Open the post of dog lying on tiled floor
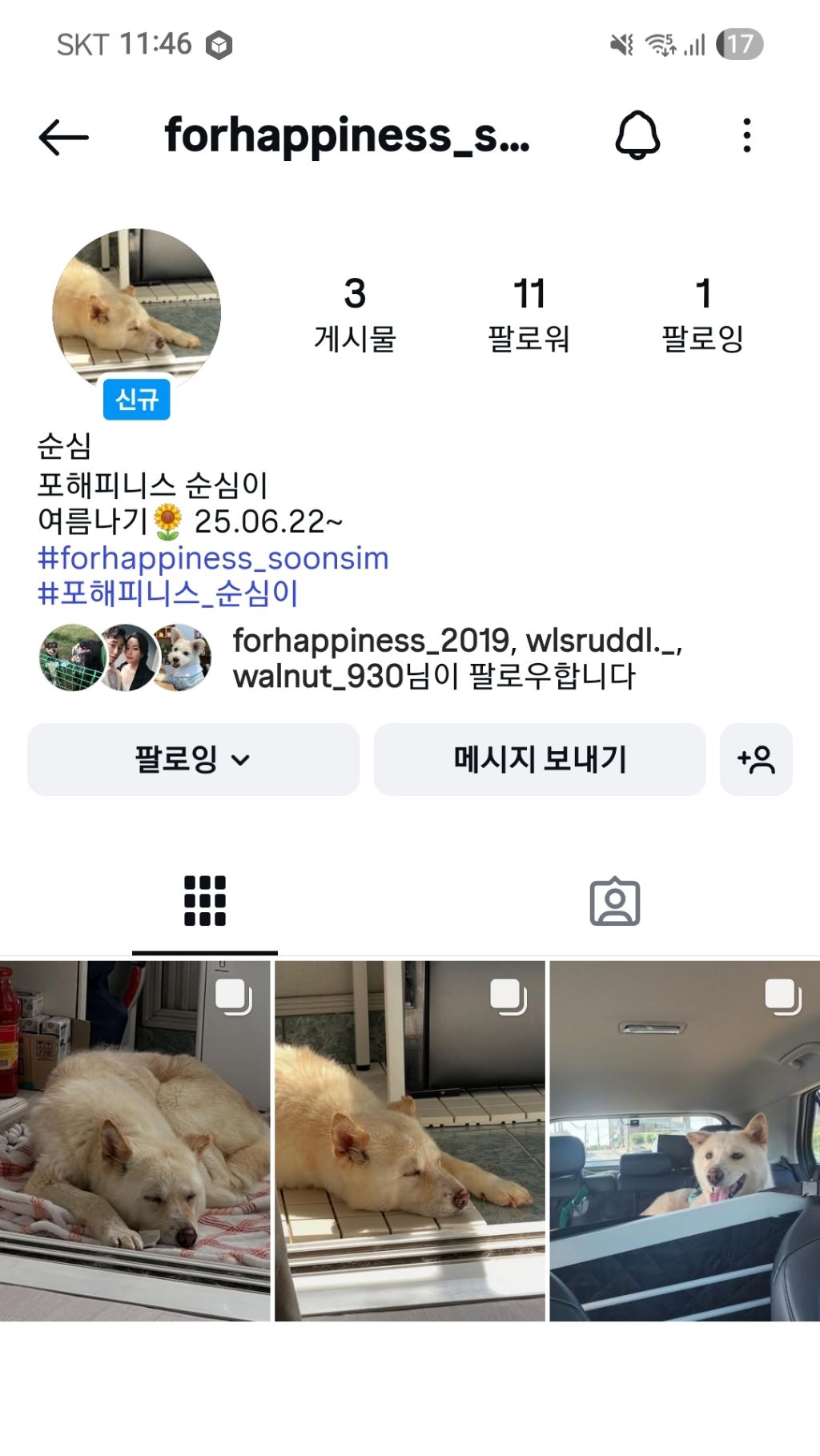The width and height of the screenshot is (820, 1456). point(409,1140)
